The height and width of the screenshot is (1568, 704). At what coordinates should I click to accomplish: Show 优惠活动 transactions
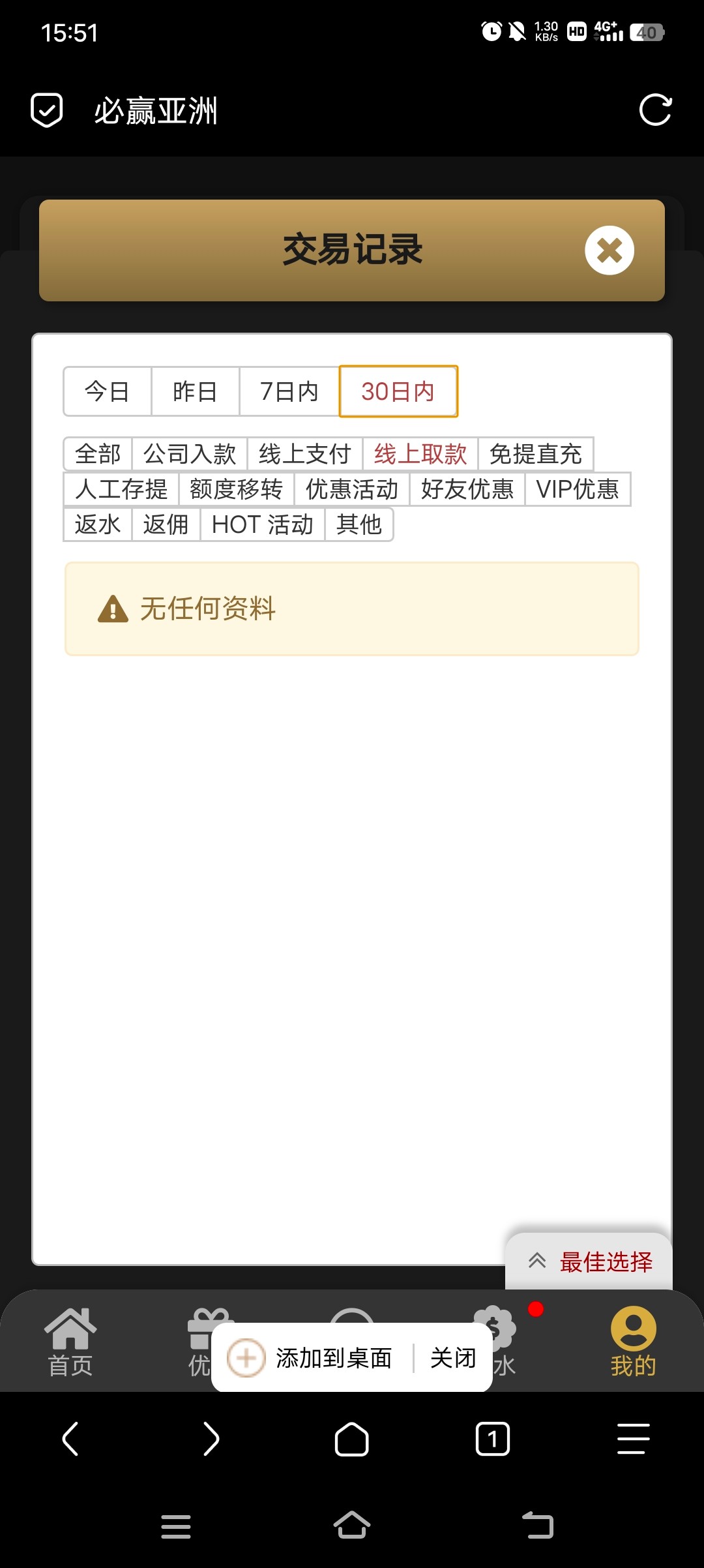pos(351,489)
